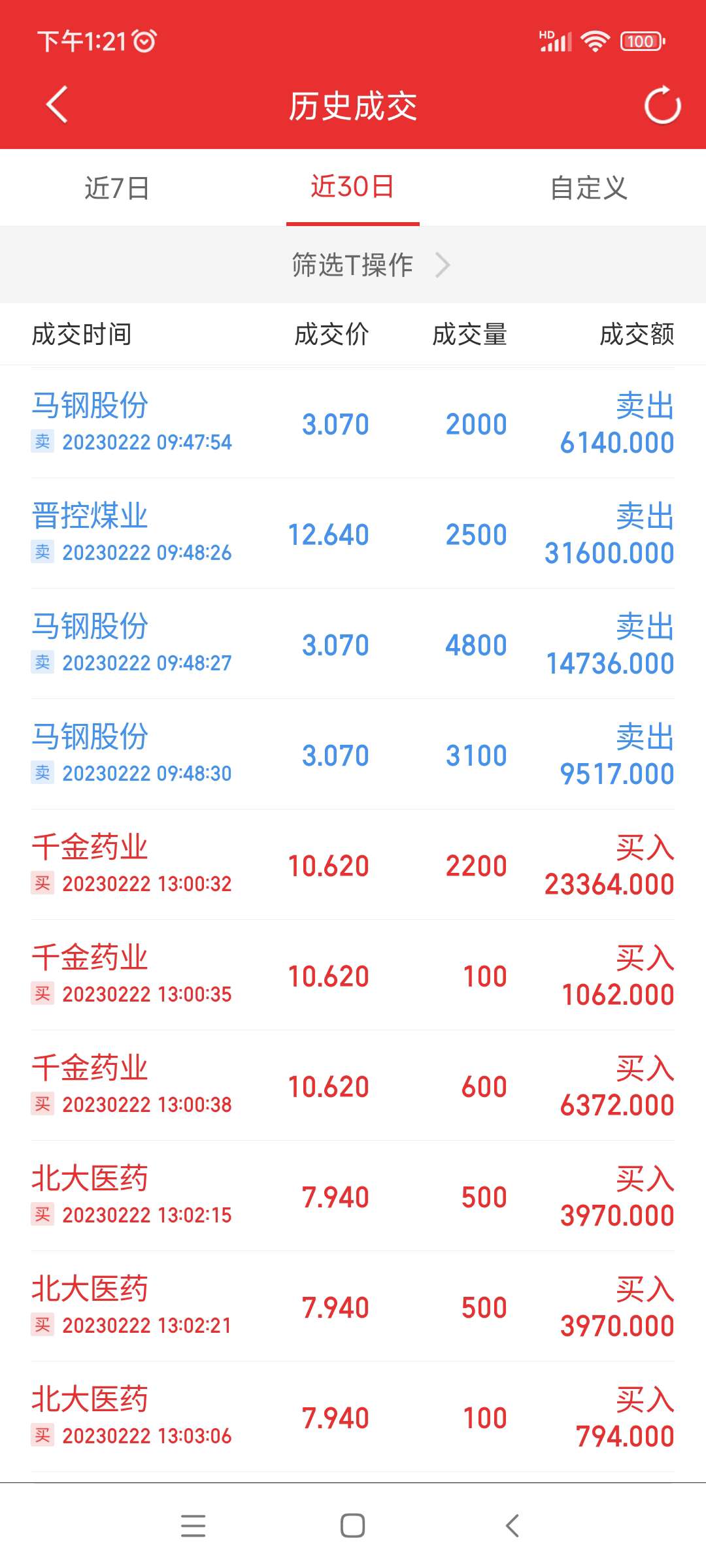Open 北大医药 buy at 13:02:15

click(x=353, y=1196)
